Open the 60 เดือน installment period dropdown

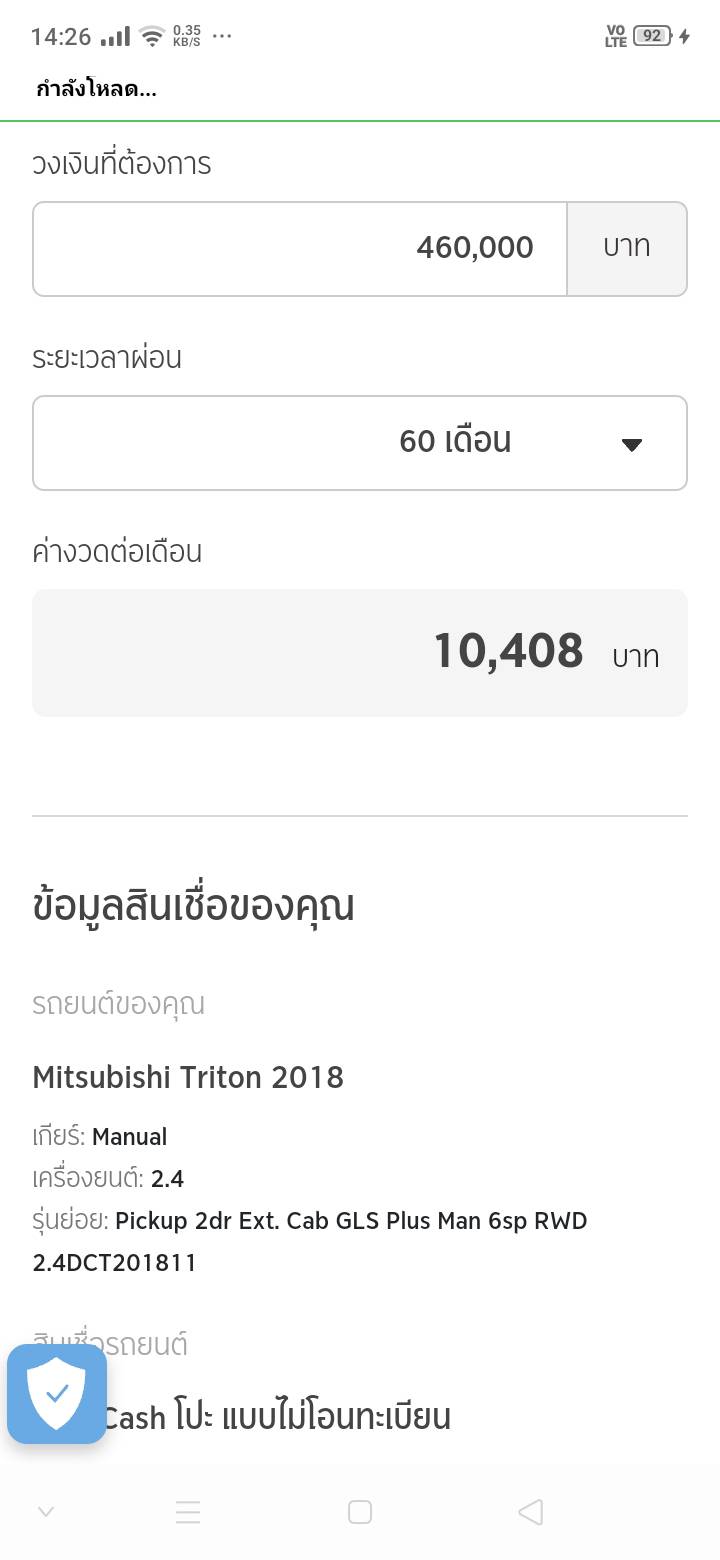click(x=360, y=443)
